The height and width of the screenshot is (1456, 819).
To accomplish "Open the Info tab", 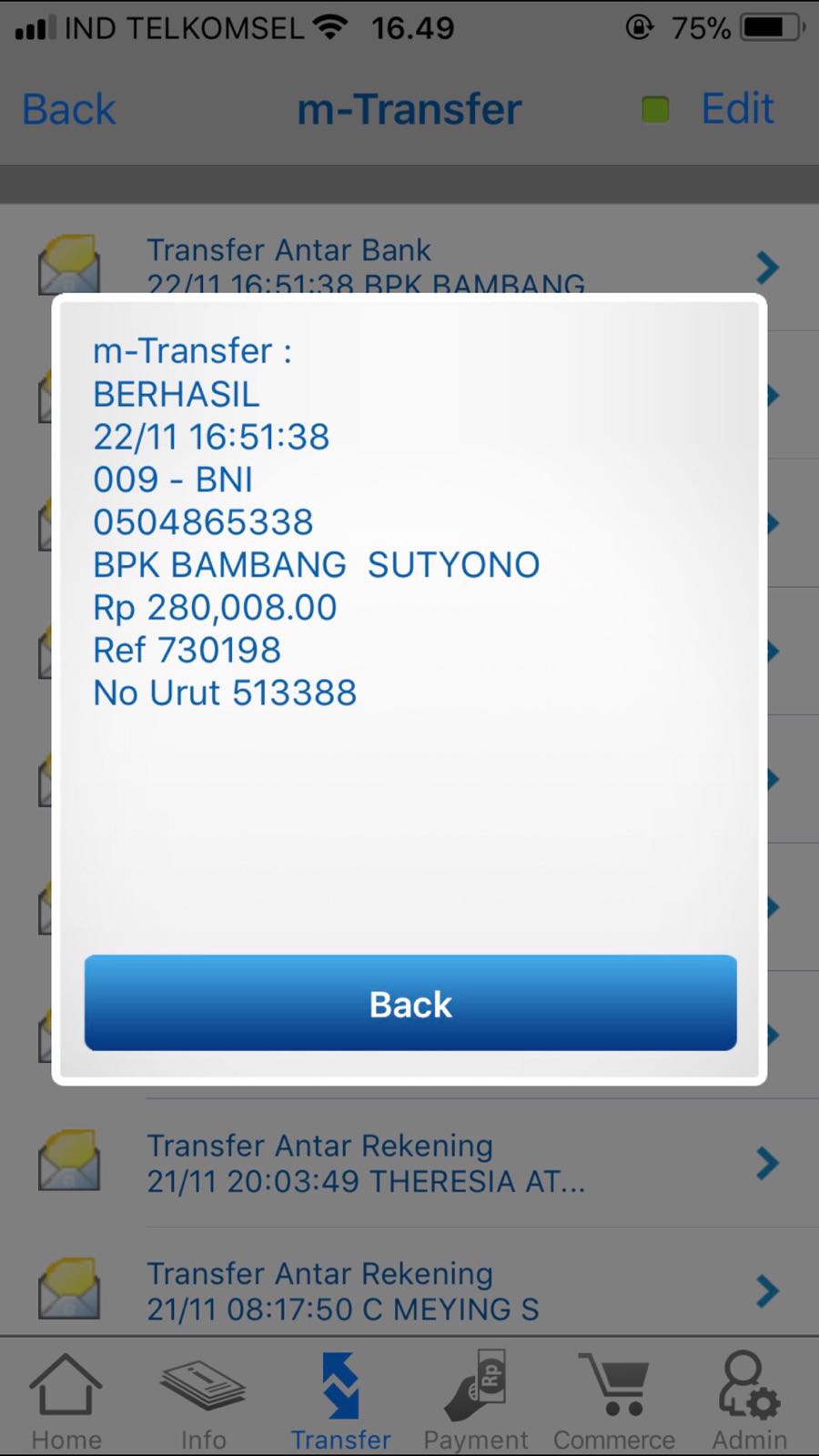I will pyautogui.click(x=203, y=1400).
